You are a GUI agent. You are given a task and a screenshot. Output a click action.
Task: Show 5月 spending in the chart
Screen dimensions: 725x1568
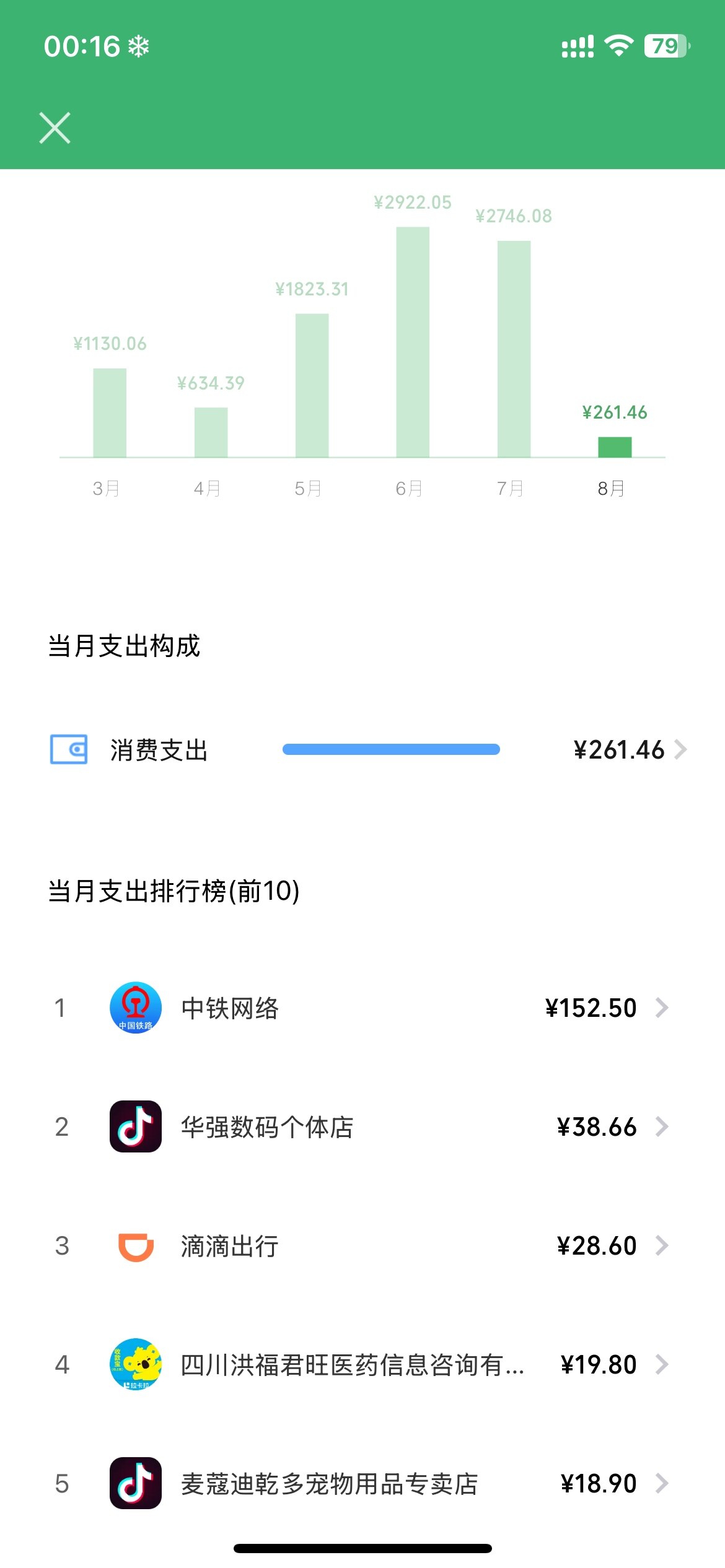[312, 385]
